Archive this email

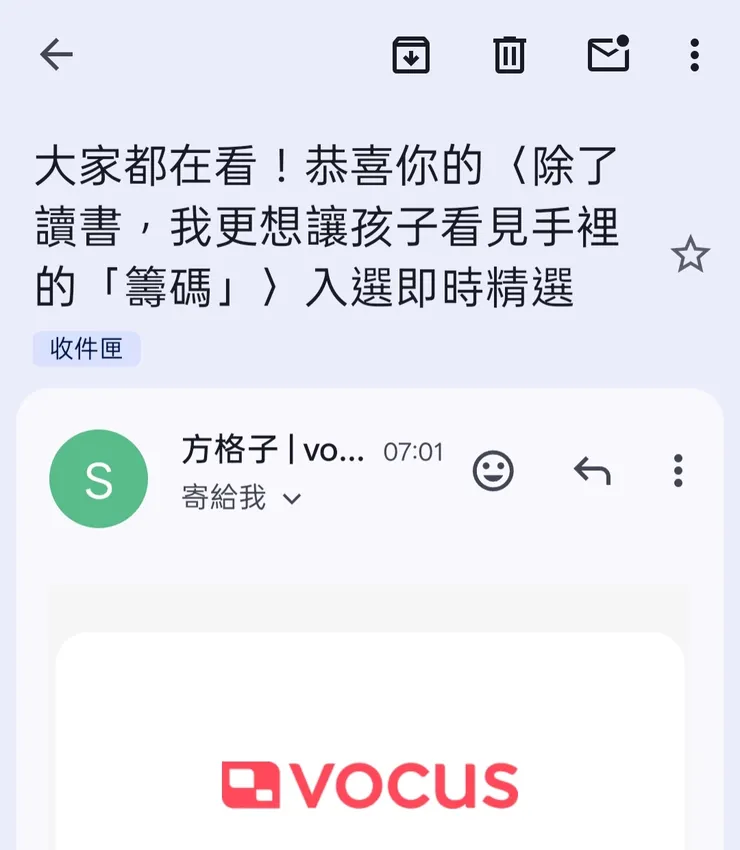[x=412, y=55]
